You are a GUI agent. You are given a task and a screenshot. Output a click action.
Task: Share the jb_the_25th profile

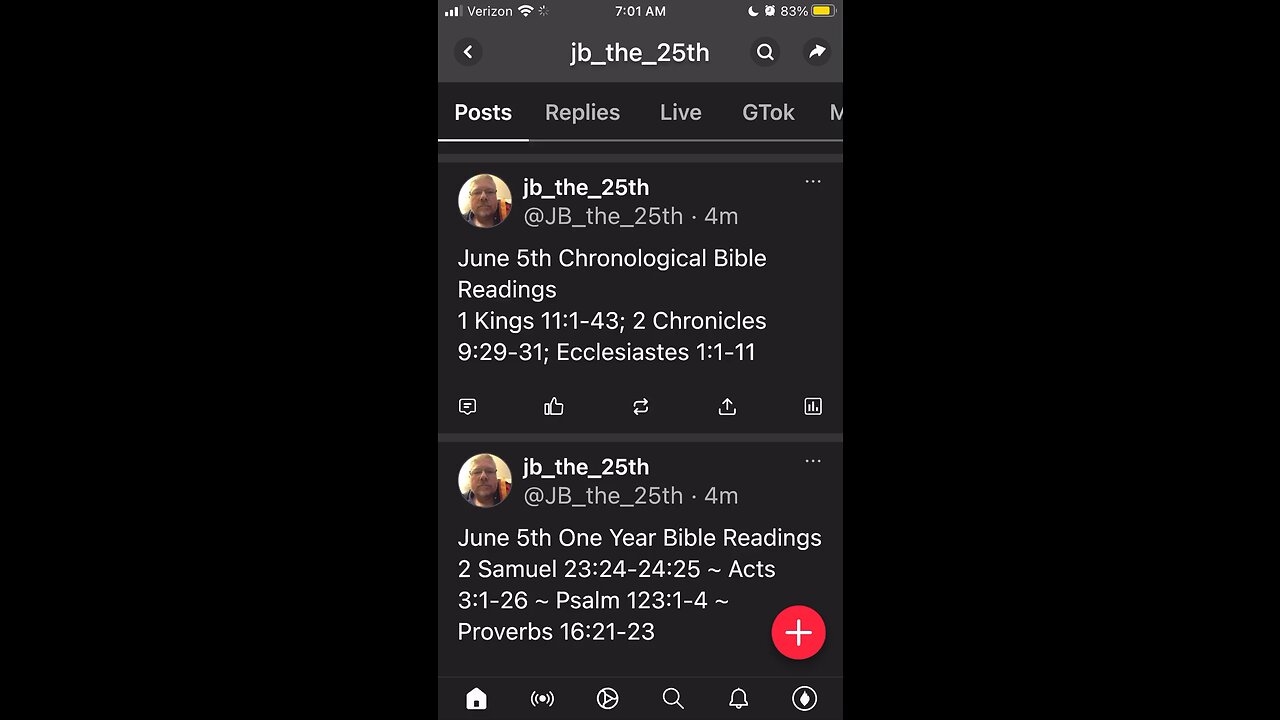tap(817, 52)
